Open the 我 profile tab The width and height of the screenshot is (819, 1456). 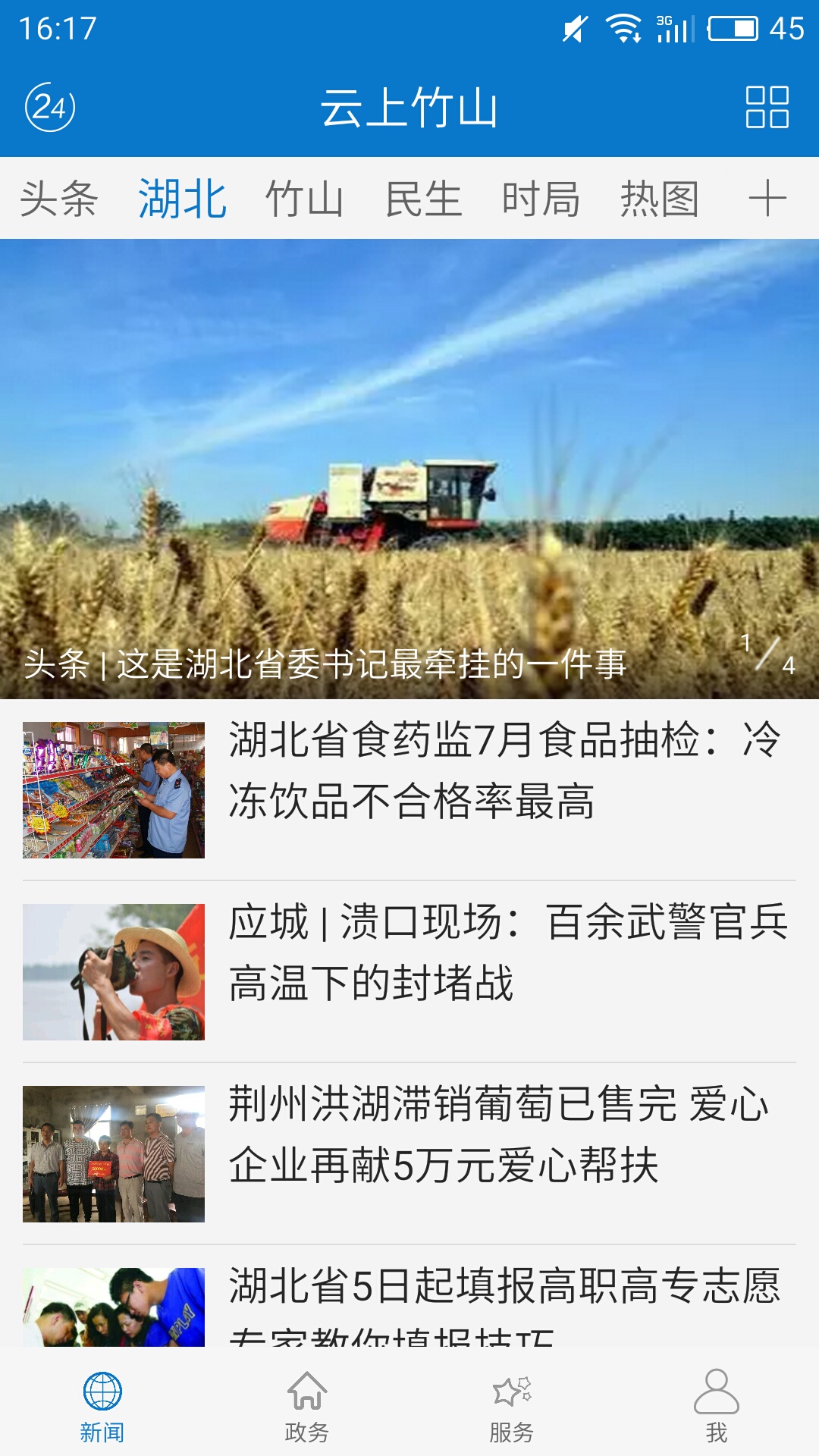pyautogui.click(x=717, y=1406)
